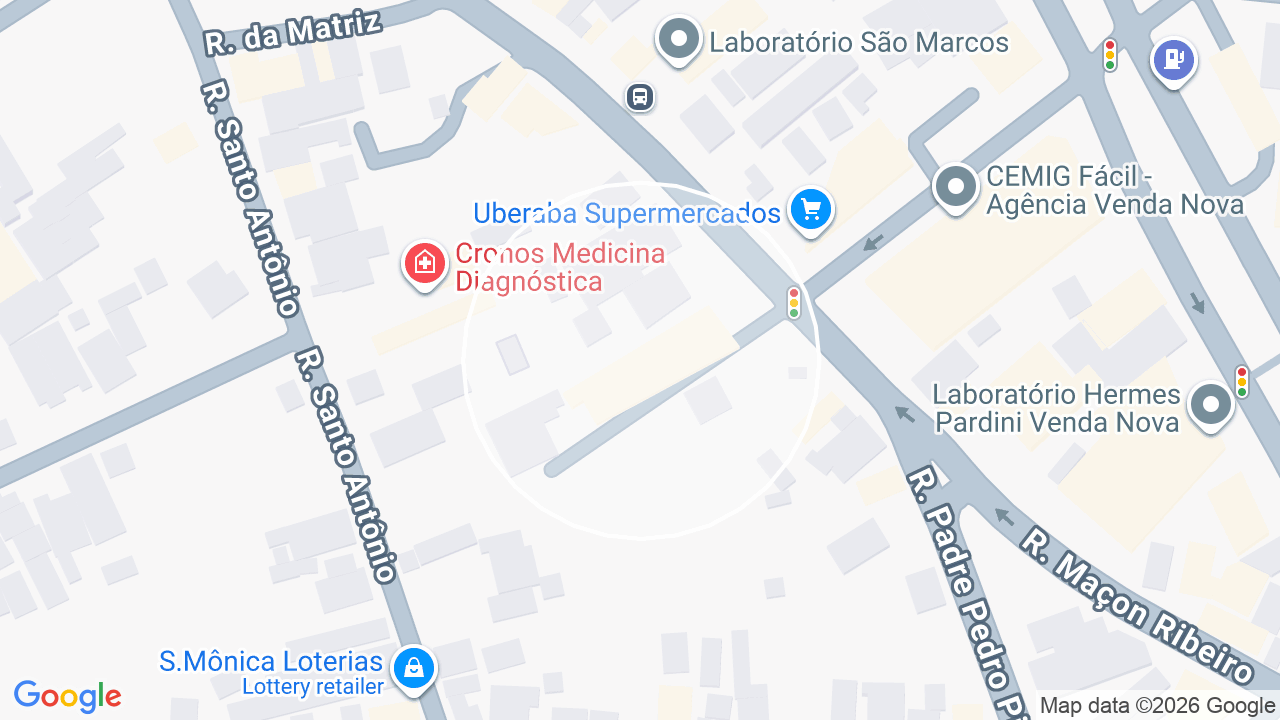Open the Laboratório São Marcos place marker
1280x720 pixels.
(x=680, y=41)
